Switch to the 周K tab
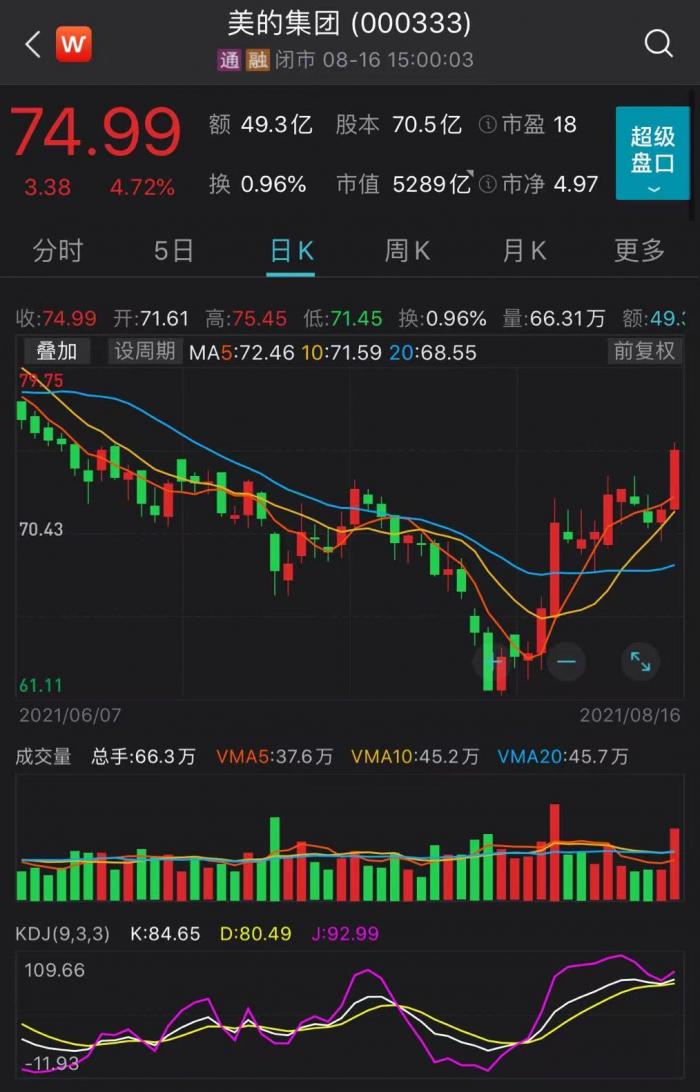Image resolution: width=700 pixels, height=1092 pixels. coord(407,250)
